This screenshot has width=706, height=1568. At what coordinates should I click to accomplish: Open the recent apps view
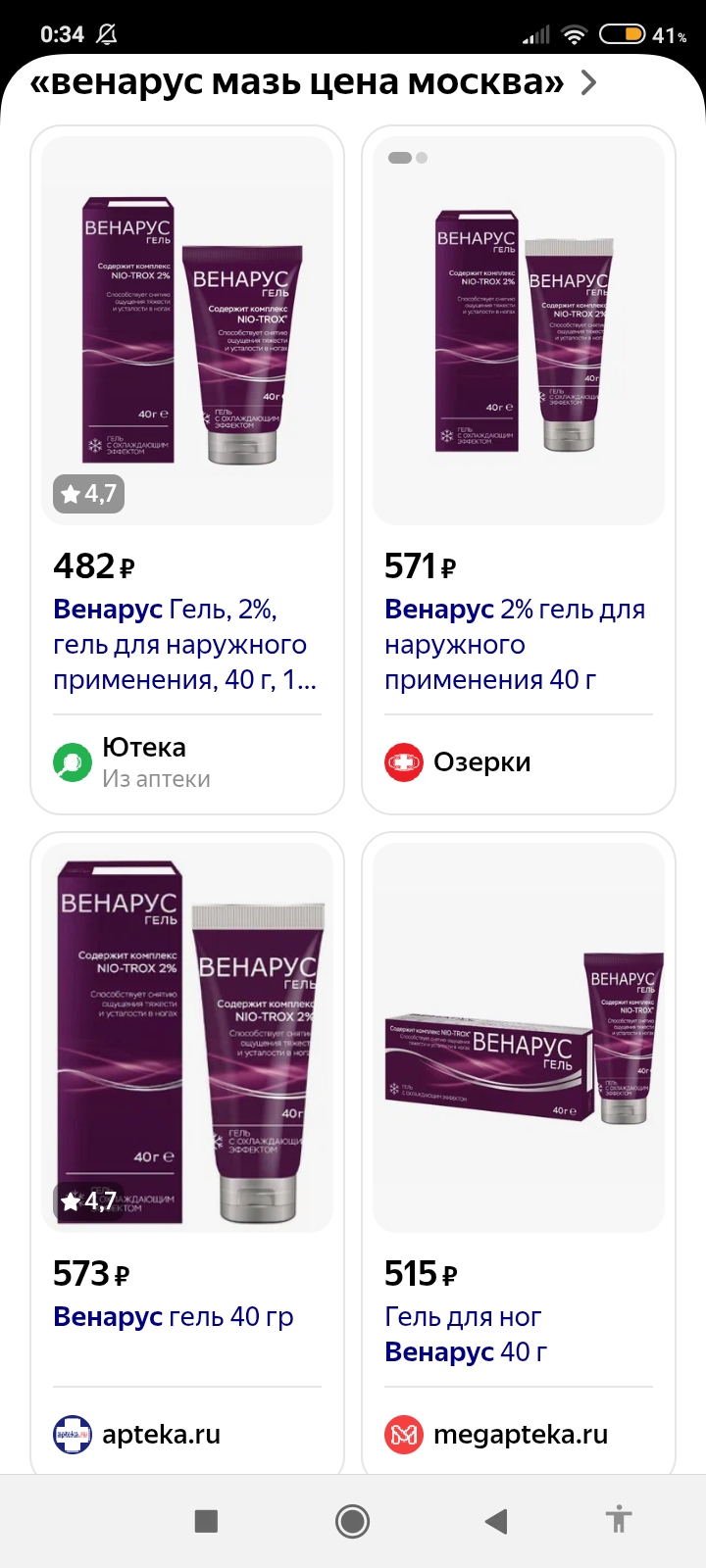[x=206, y=1521]
